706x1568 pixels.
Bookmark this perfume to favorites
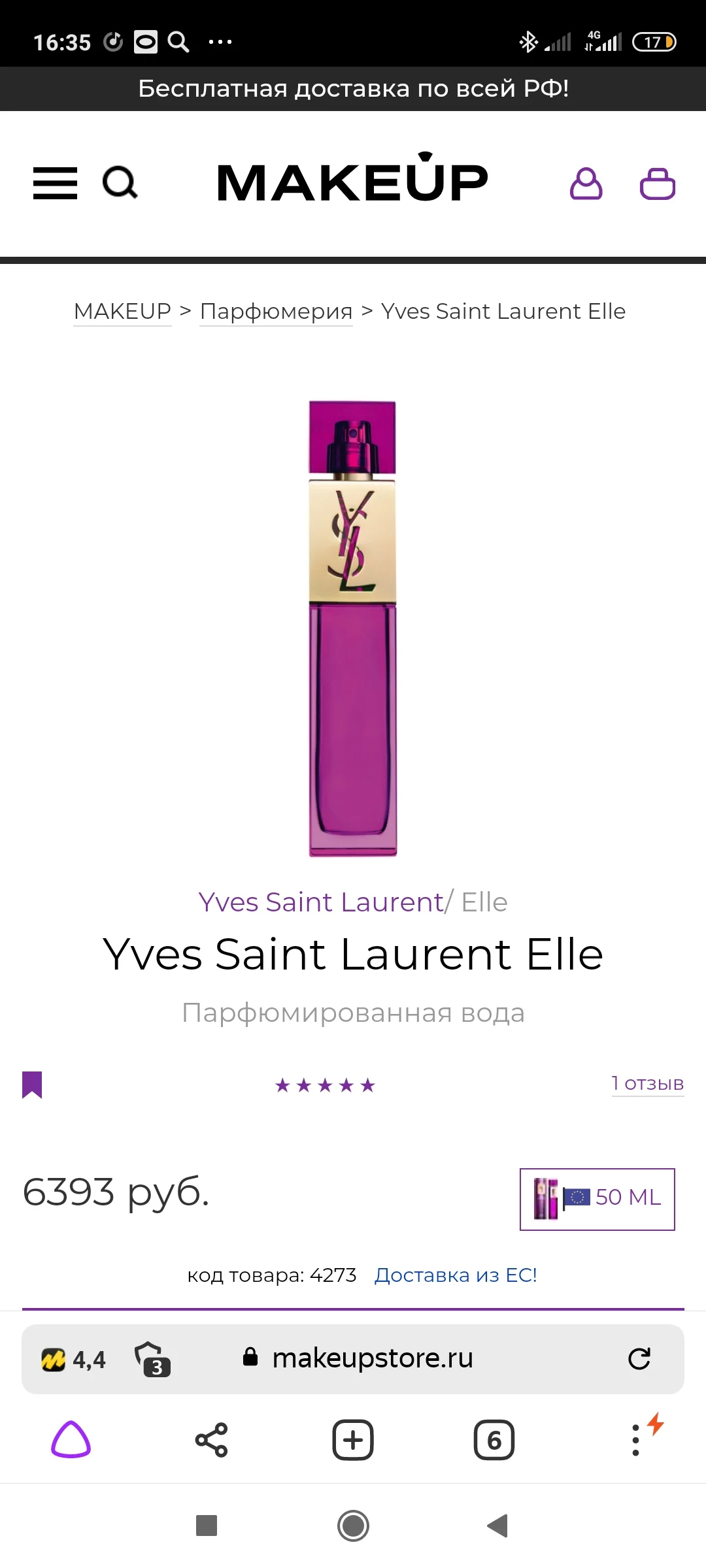32,1085
